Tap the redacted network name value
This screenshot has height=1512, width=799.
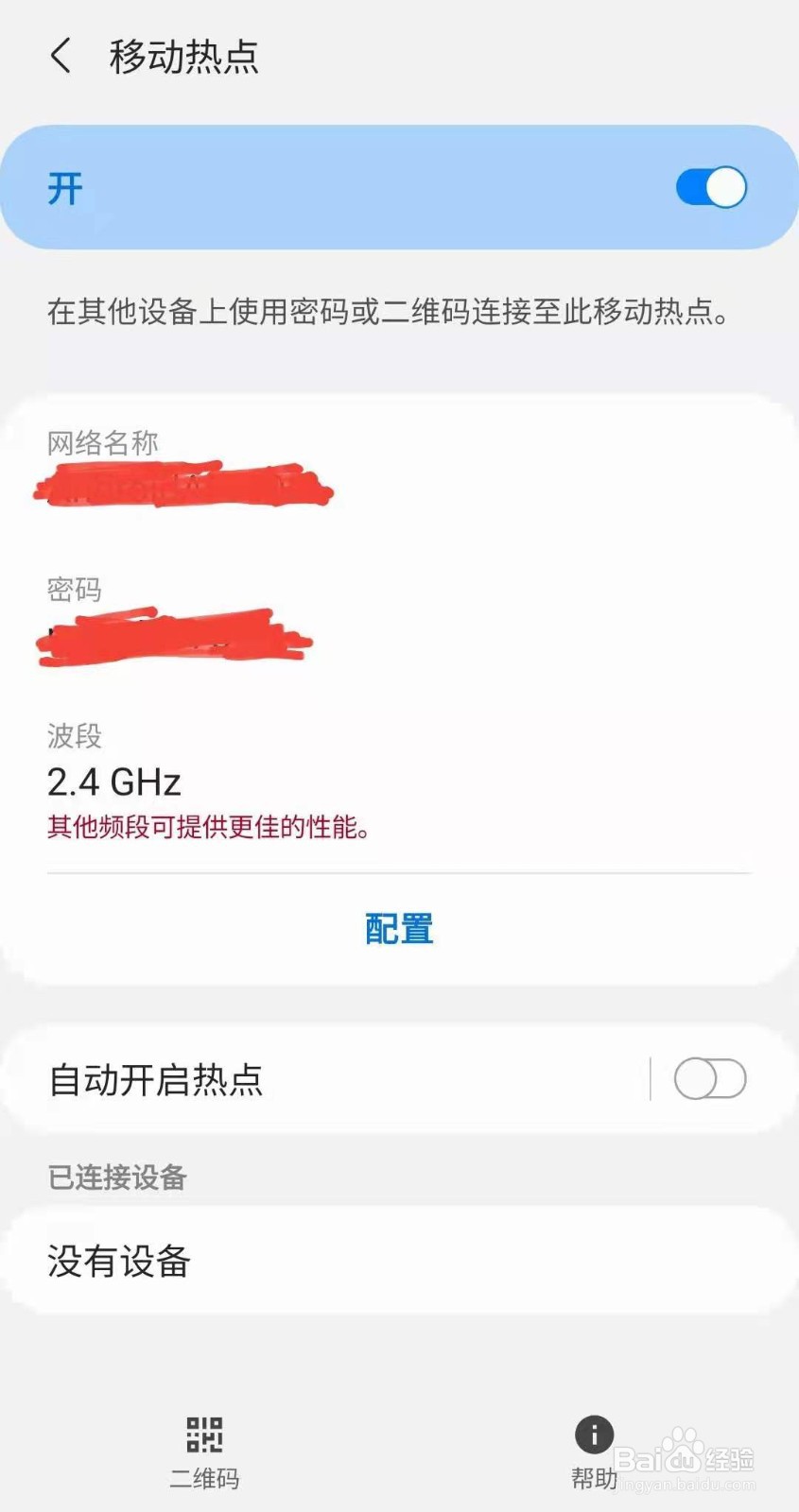[x=185, y=485]
